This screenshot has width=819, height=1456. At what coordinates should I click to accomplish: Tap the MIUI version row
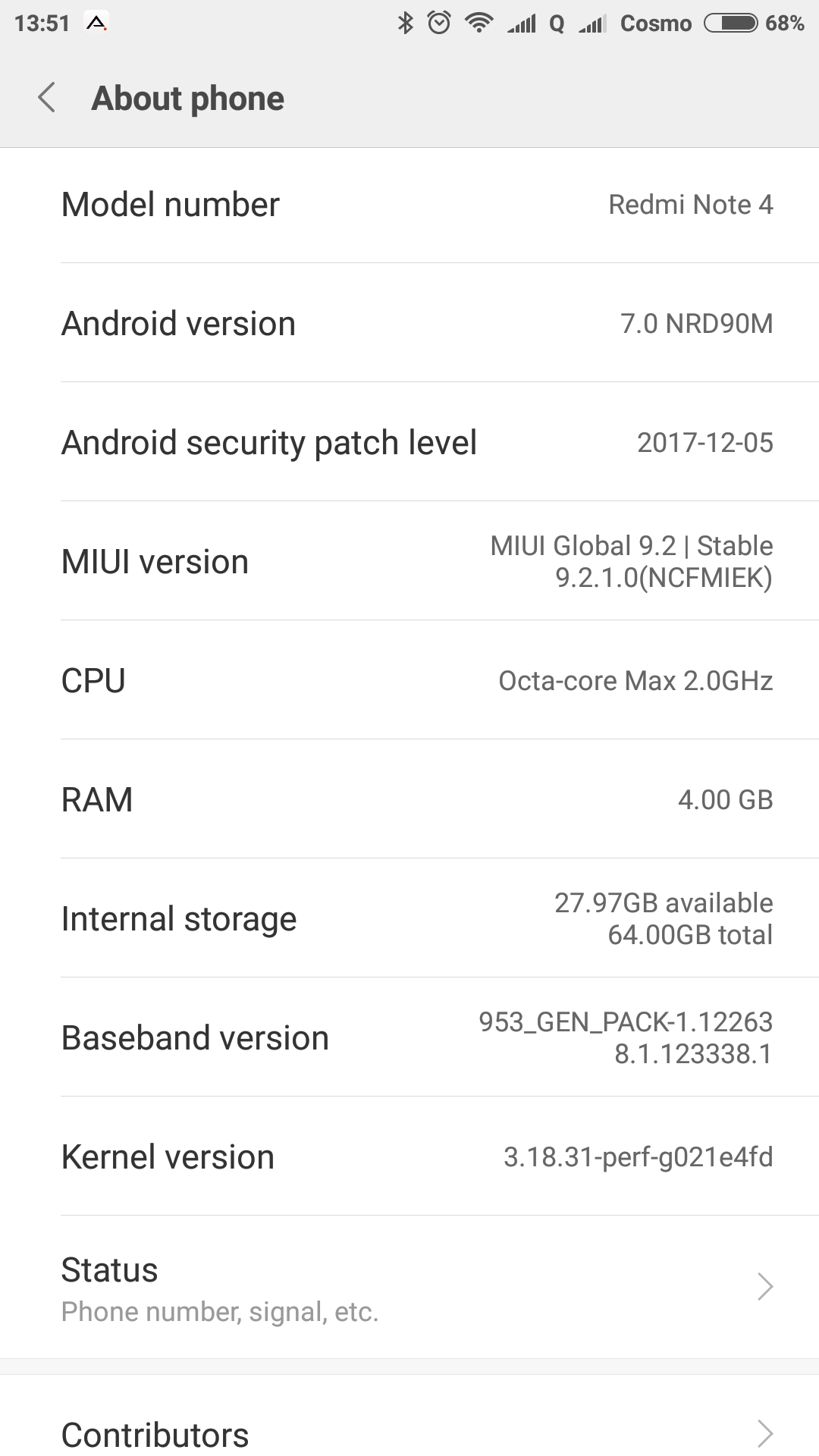(409, 561)
